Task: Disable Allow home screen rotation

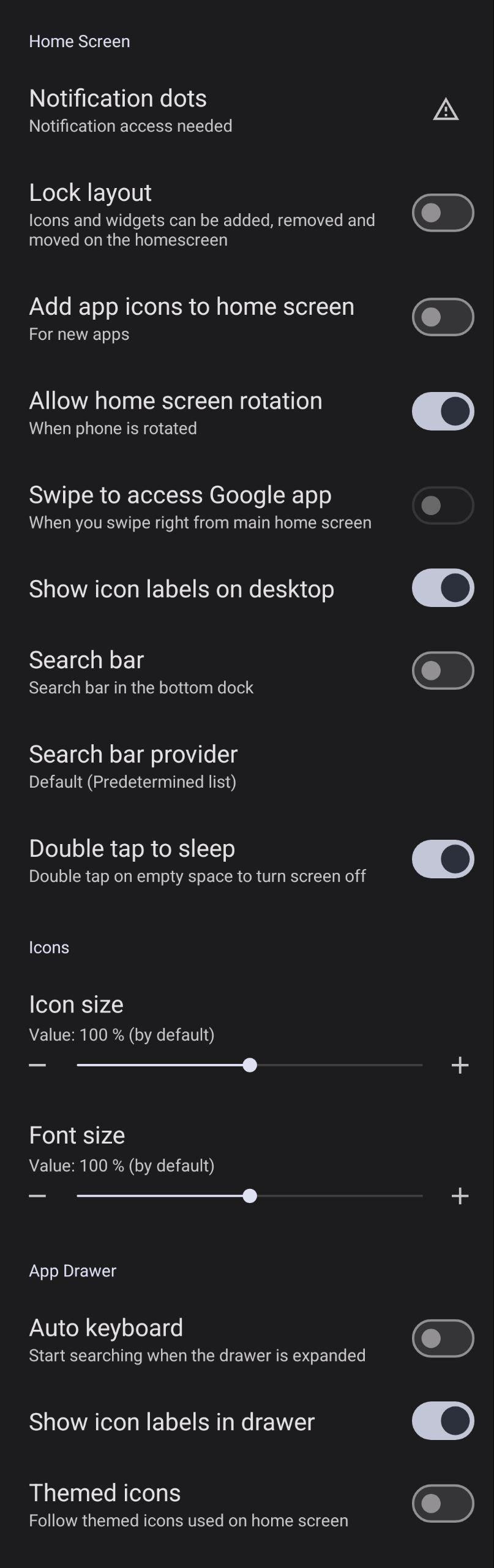Action: (x=443, y=412)
